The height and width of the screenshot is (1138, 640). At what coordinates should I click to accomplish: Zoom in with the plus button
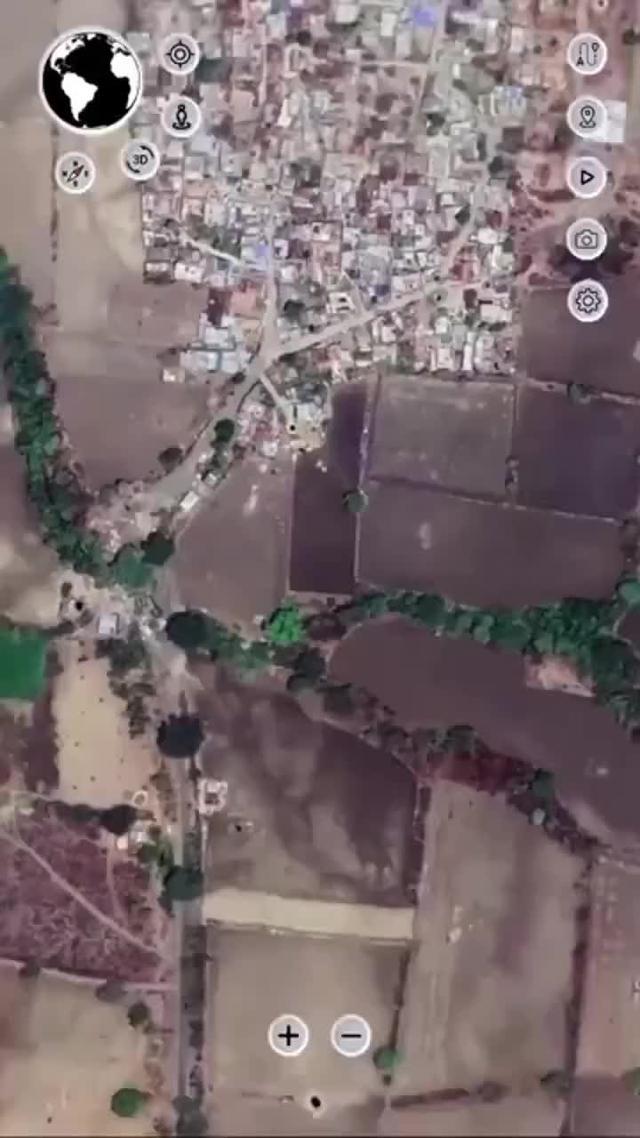pyautogui.click(x=288, y=1035)
